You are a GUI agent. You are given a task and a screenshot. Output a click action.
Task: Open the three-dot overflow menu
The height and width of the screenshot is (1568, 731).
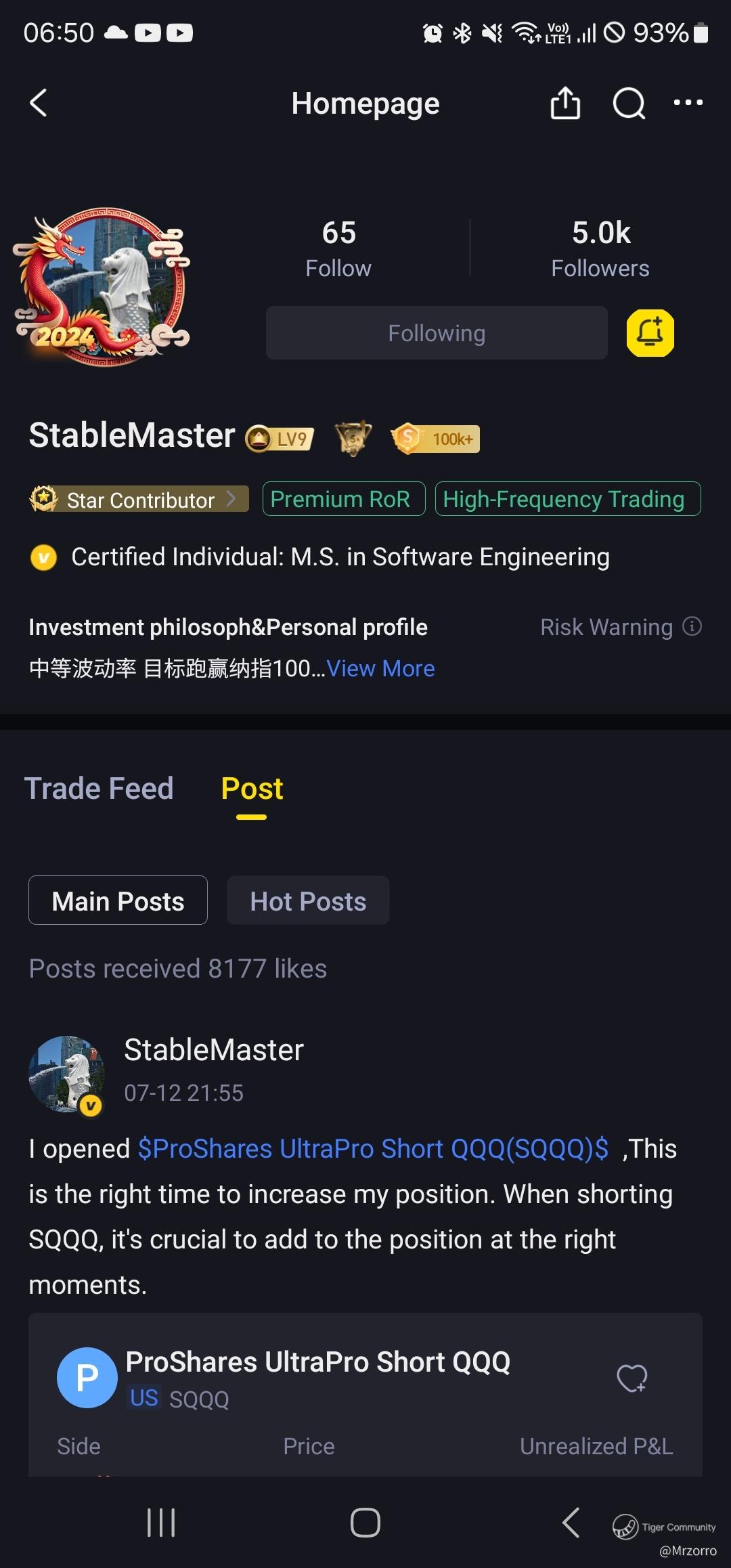tap(688, 103)
